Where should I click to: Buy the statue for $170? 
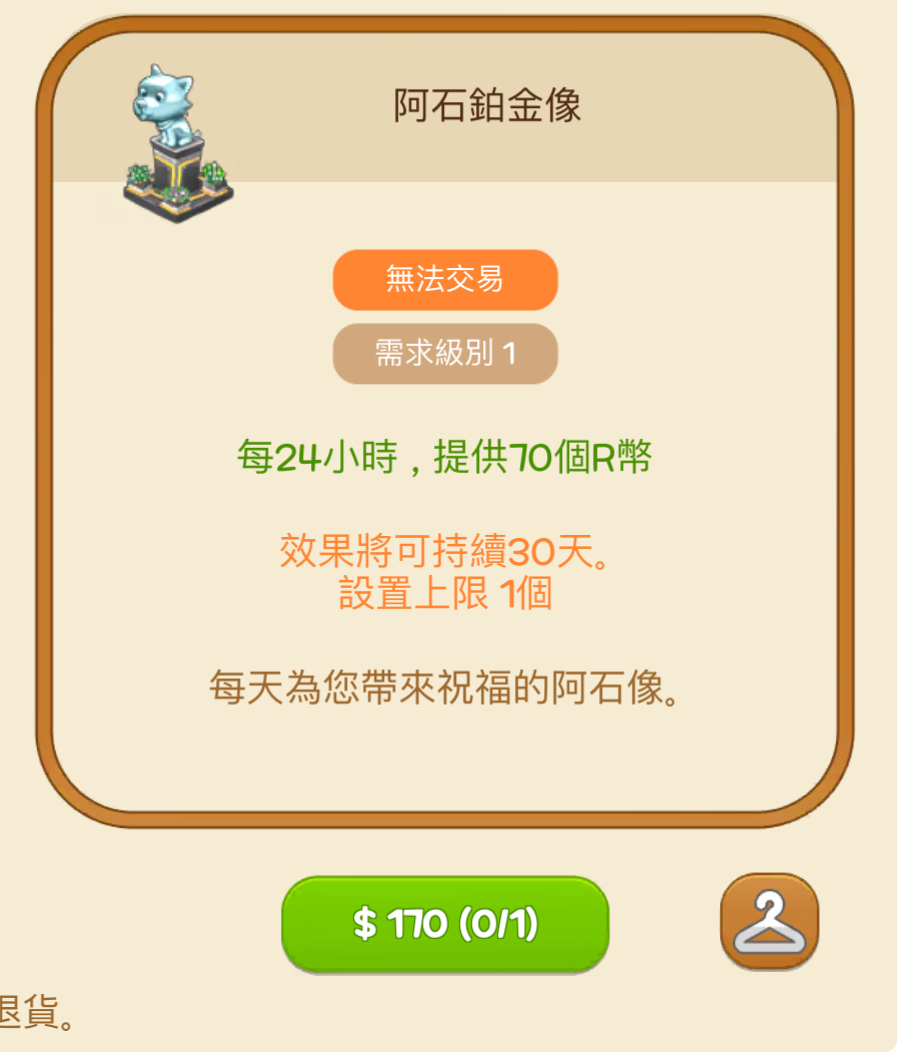[445, 924]
